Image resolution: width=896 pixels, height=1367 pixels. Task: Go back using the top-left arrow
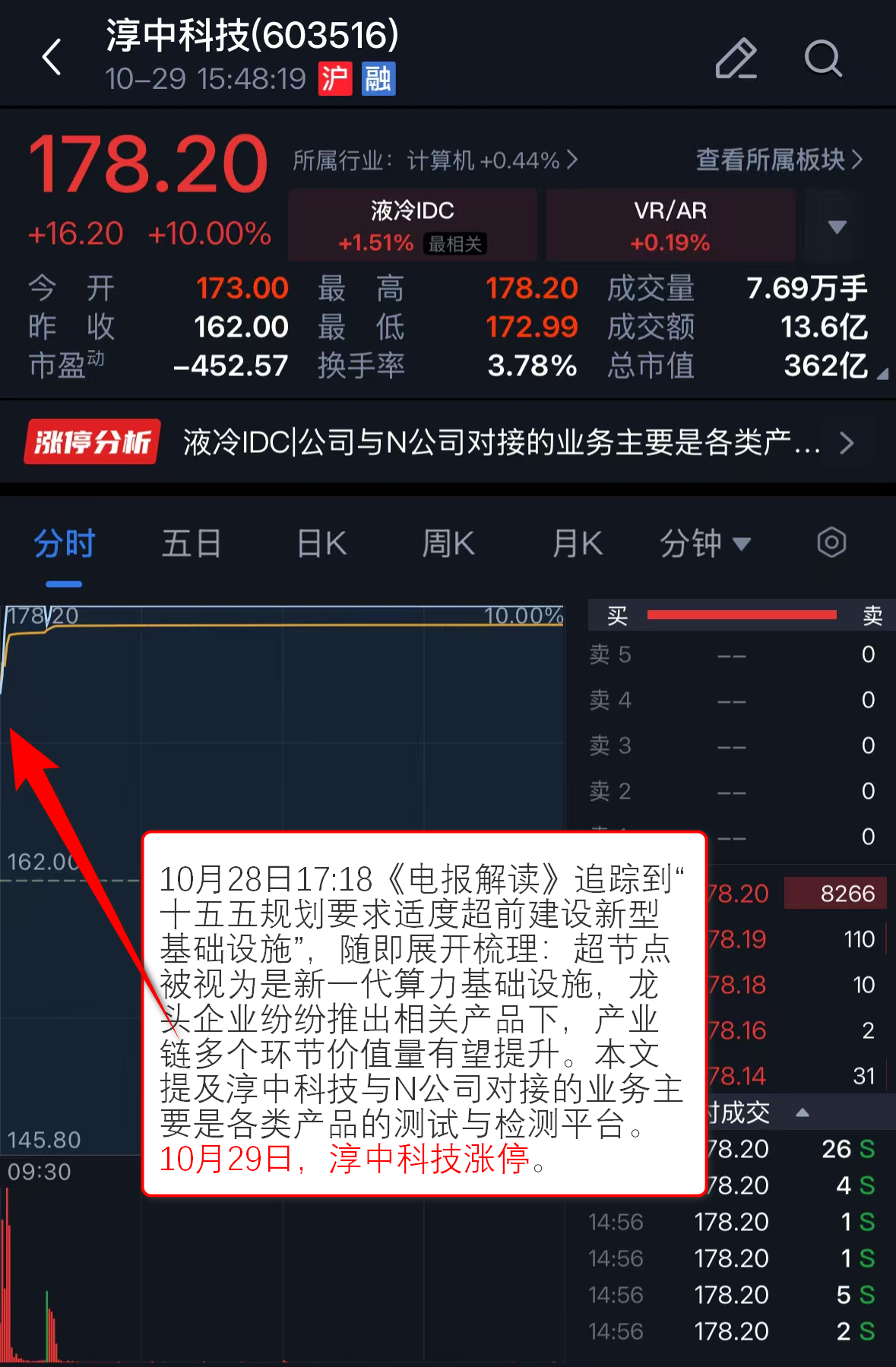click(x=52, y=58)
